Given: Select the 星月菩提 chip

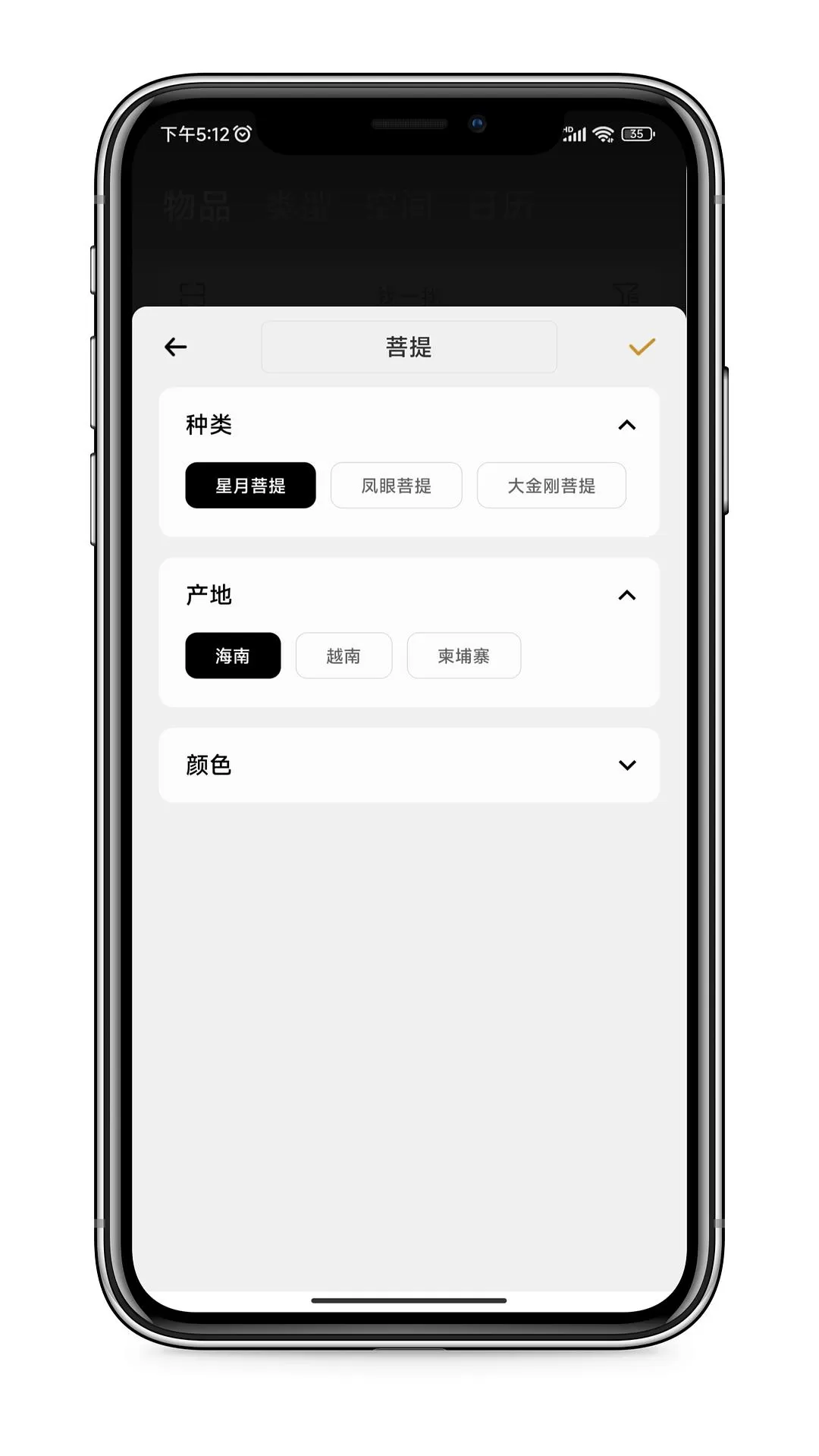Looking at the screenshot, I should (x=250, y=486).
